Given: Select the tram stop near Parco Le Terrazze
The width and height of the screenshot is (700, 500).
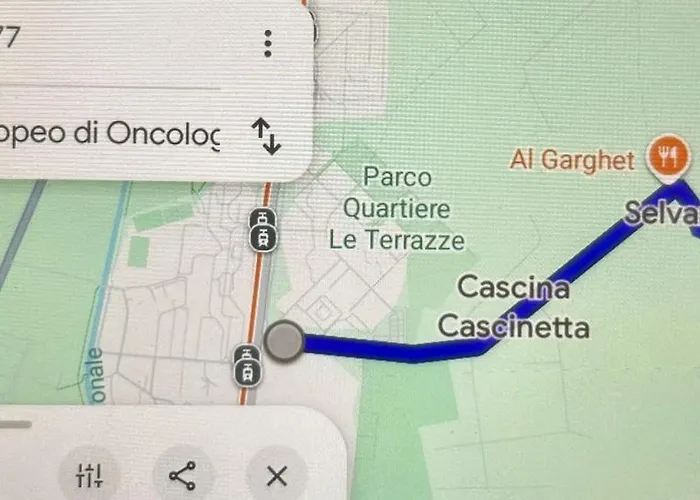Looking at the screenshot, I should coord(262,228).
